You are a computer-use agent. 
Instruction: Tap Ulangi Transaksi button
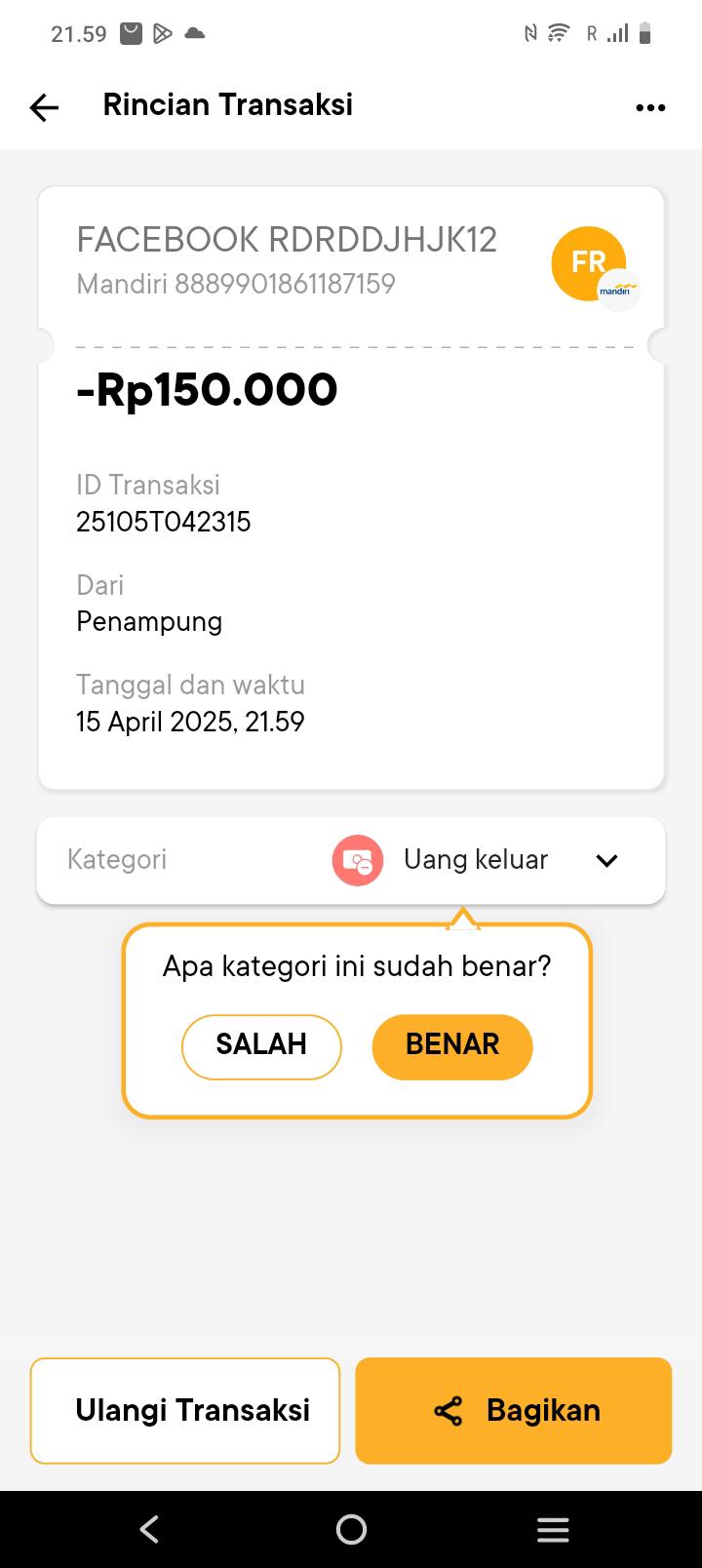185,1410
